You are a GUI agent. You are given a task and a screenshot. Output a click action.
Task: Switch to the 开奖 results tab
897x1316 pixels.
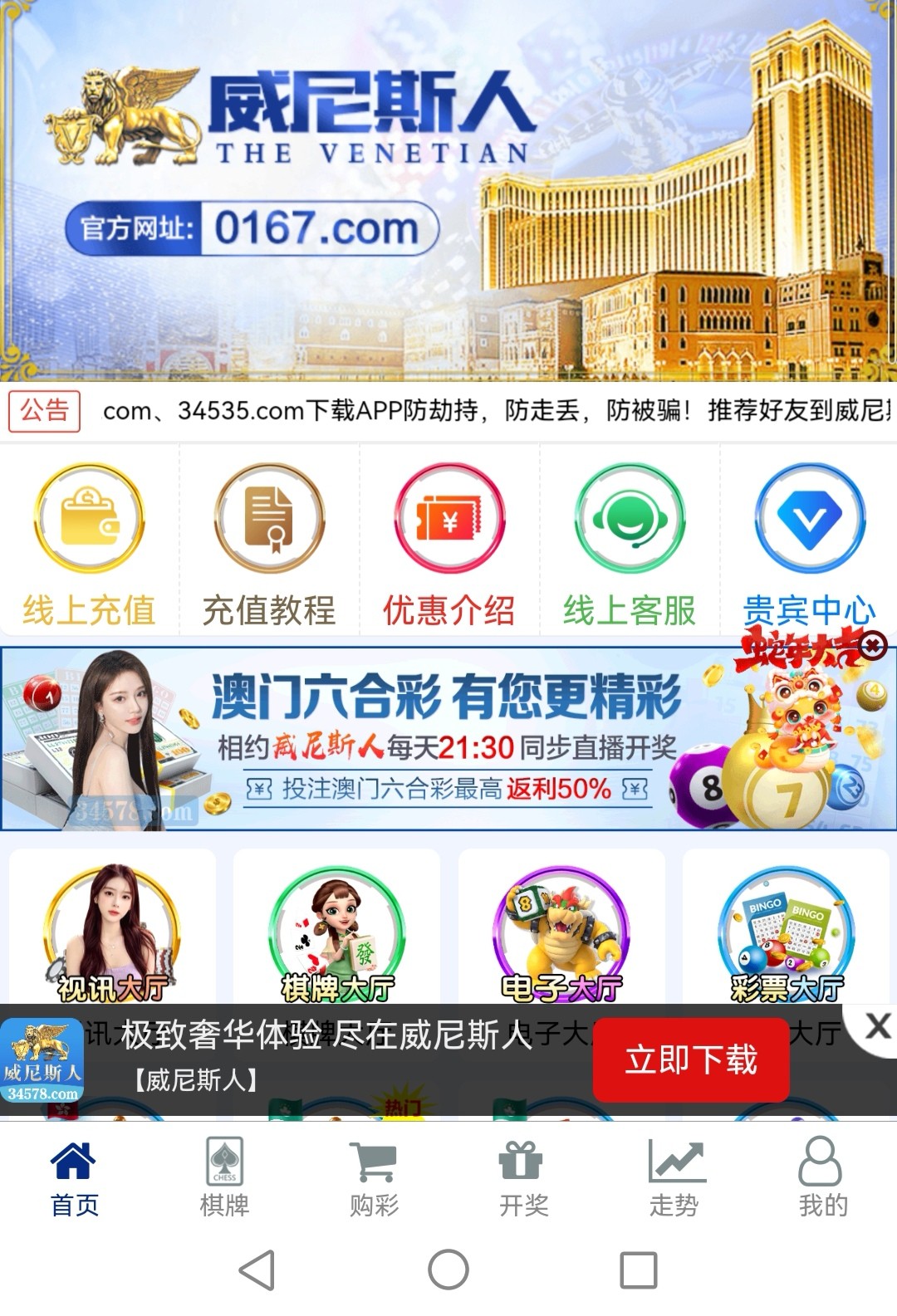(523, 1179)
